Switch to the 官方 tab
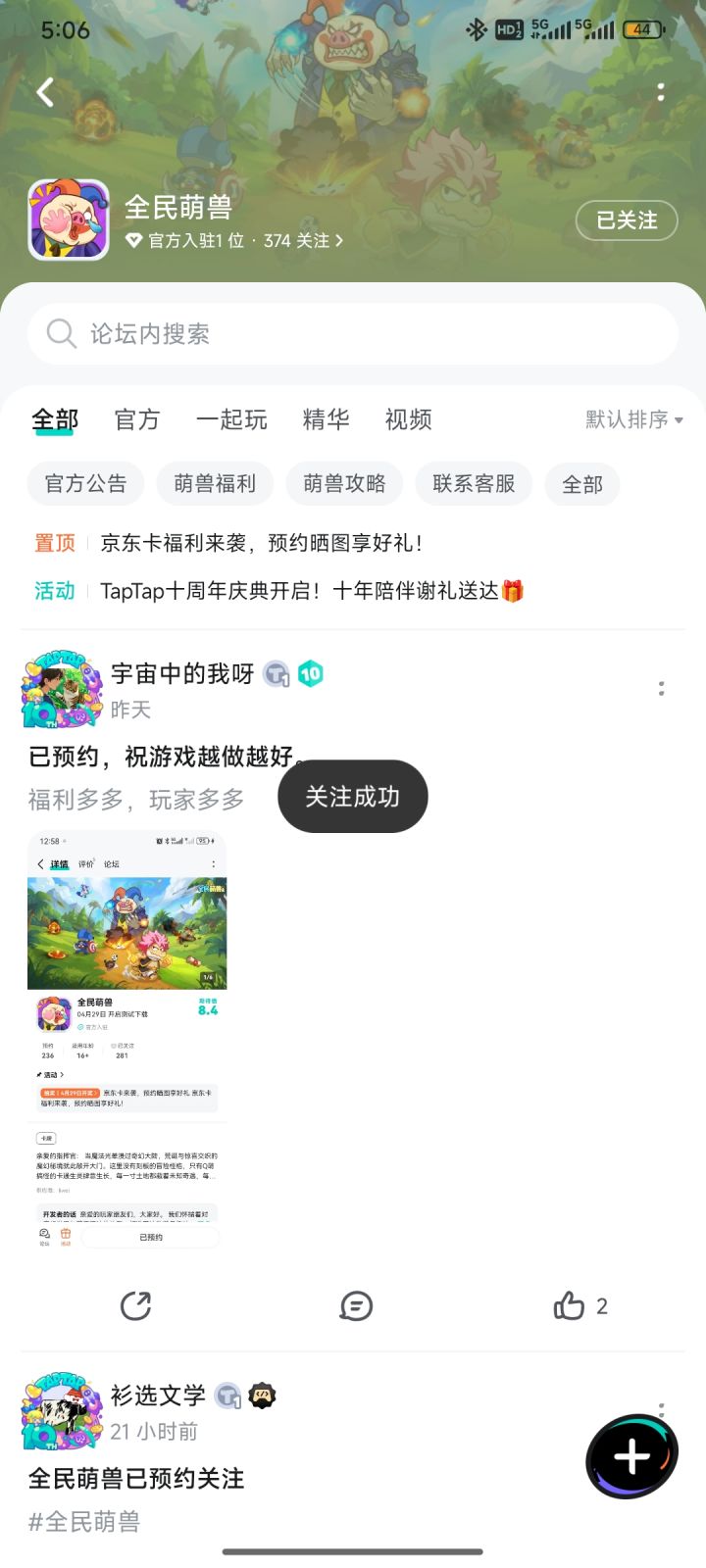 [137, 419]
